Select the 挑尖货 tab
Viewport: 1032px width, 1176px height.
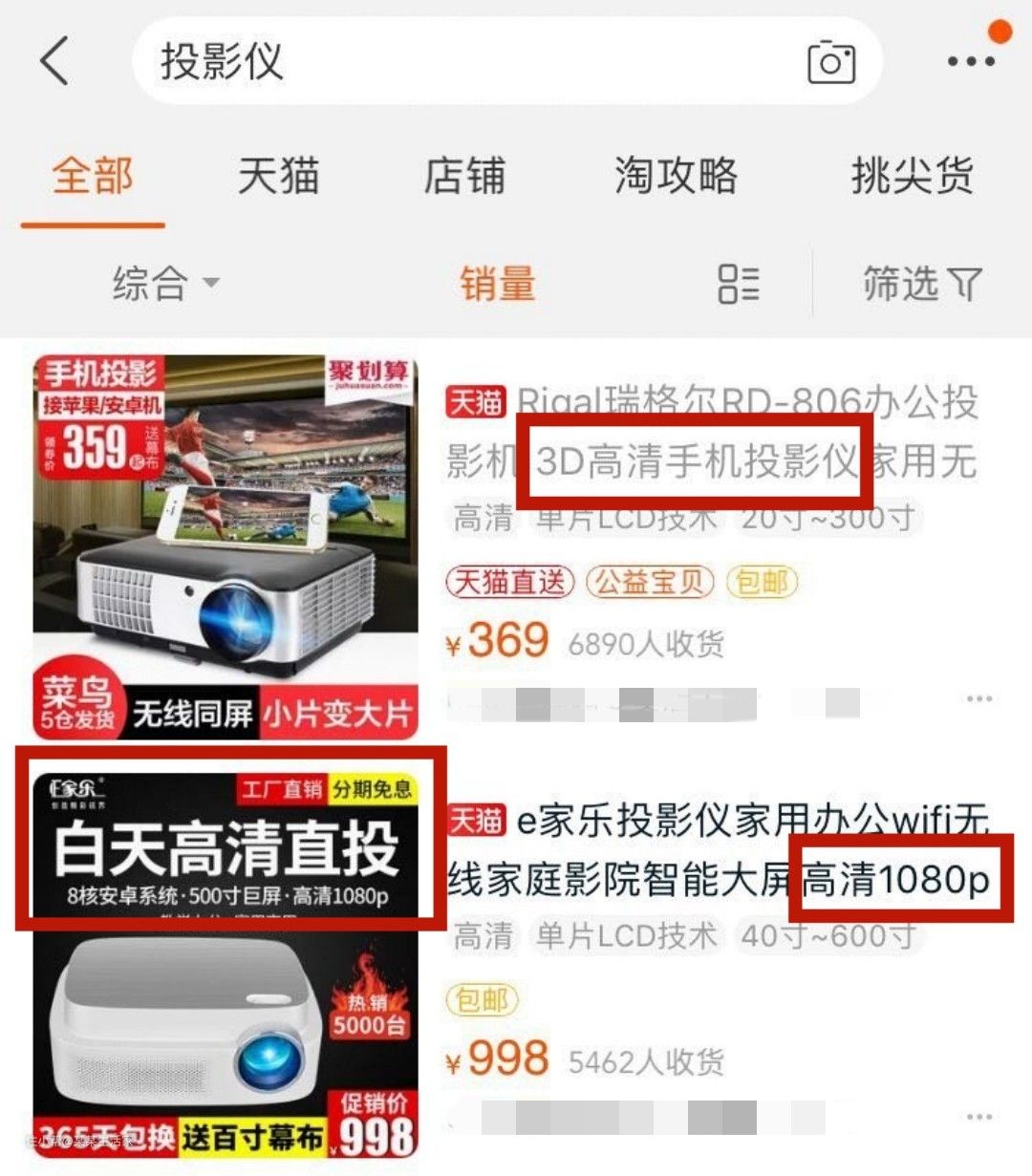point(912,177)
